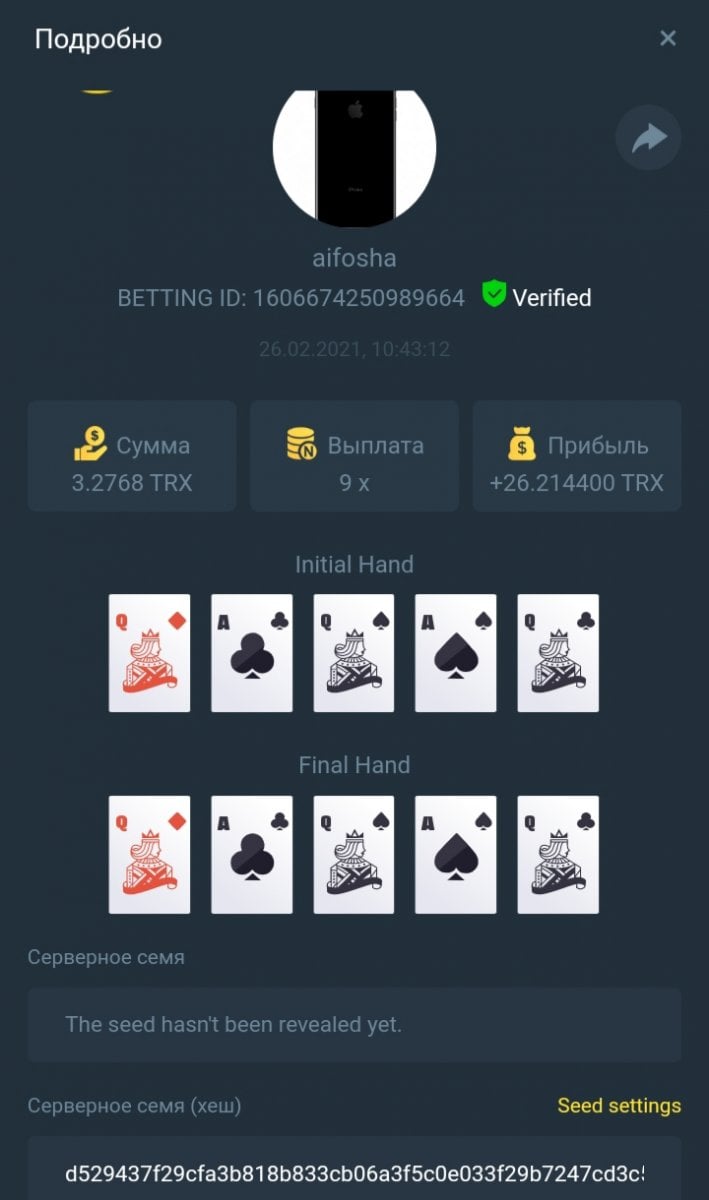Image resolution: width=709 pixels, height=1200 pixels.
Task: Close the Подробно details dialog
Action: tap(668, 39)
